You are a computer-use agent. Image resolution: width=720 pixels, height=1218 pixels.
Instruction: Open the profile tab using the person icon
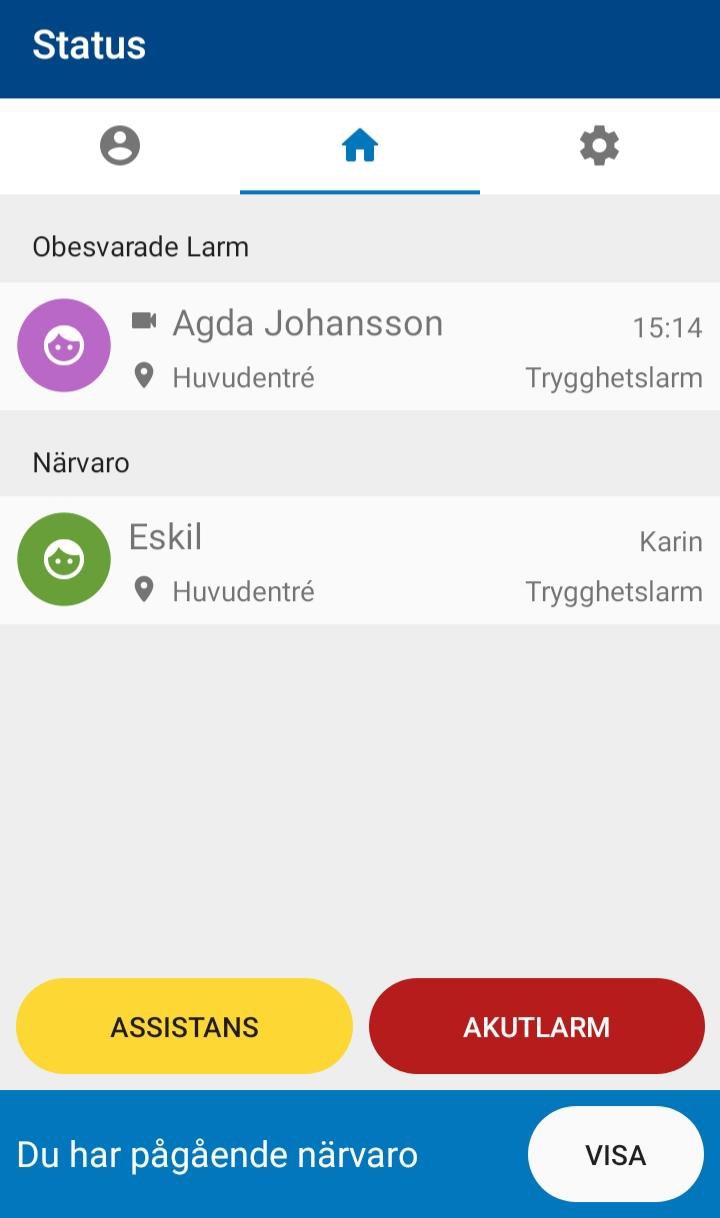(x=120, y=146)
